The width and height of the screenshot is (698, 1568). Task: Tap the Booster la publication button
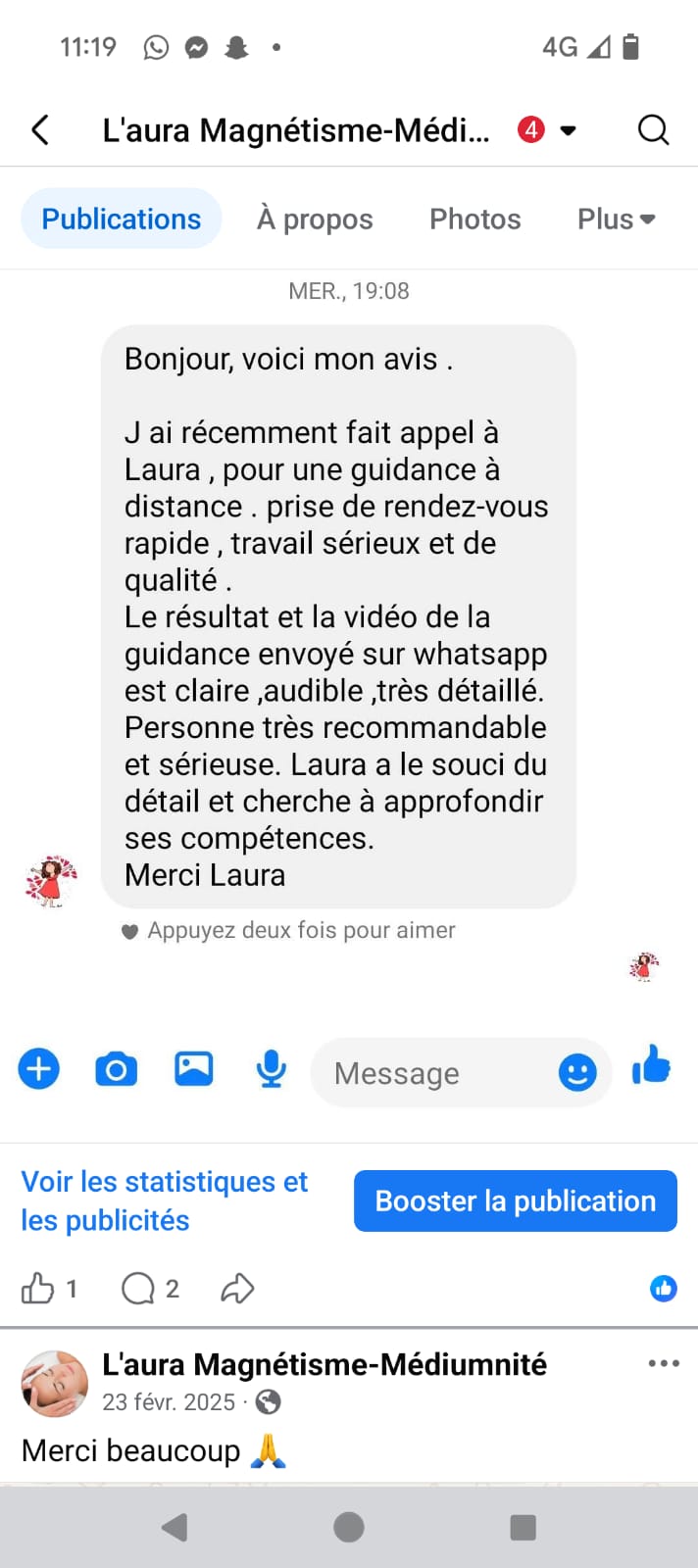pyautogui.click(x=515, y=1200)
